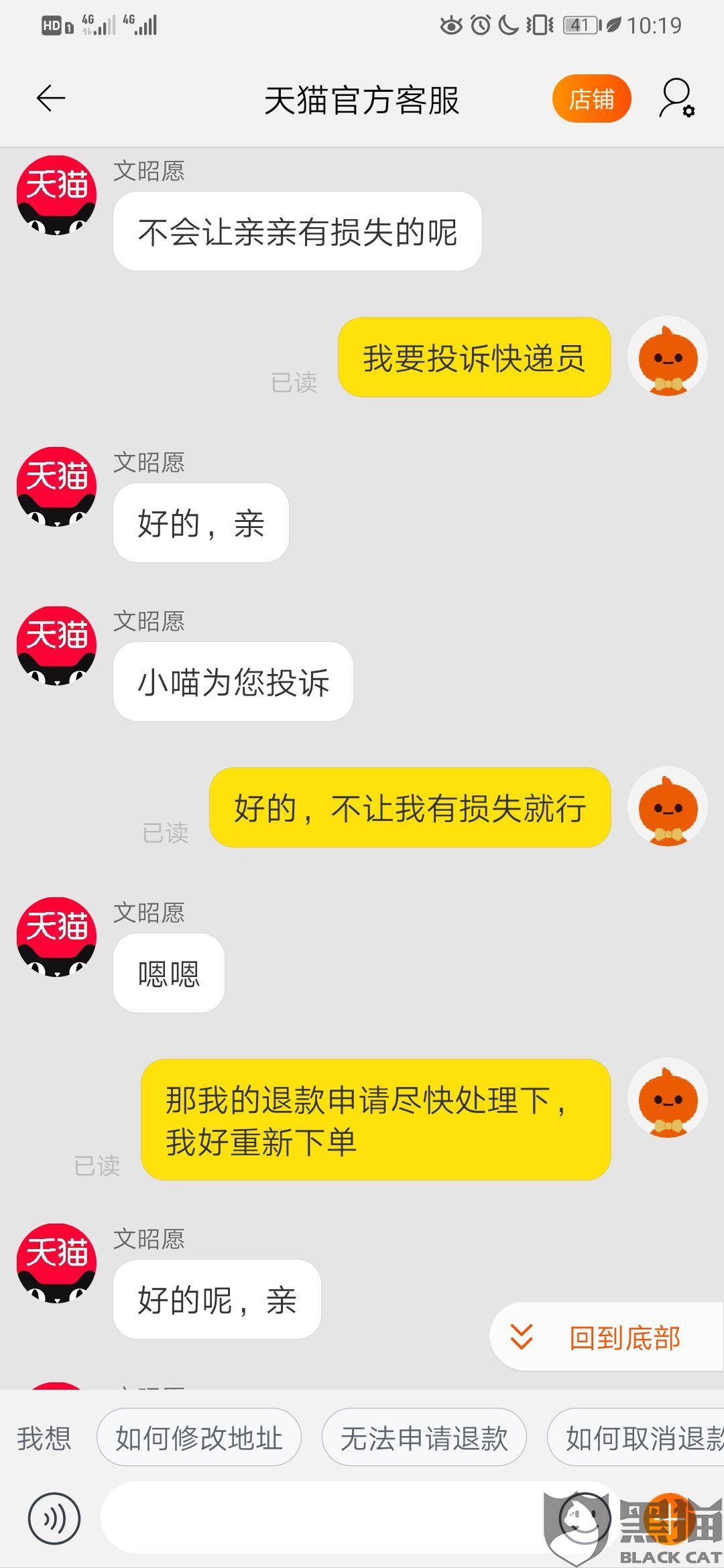Screen dimensions: 724x1568
Task: Select the 如何修改地址 quick chip
Action: tap(199, 1437)
